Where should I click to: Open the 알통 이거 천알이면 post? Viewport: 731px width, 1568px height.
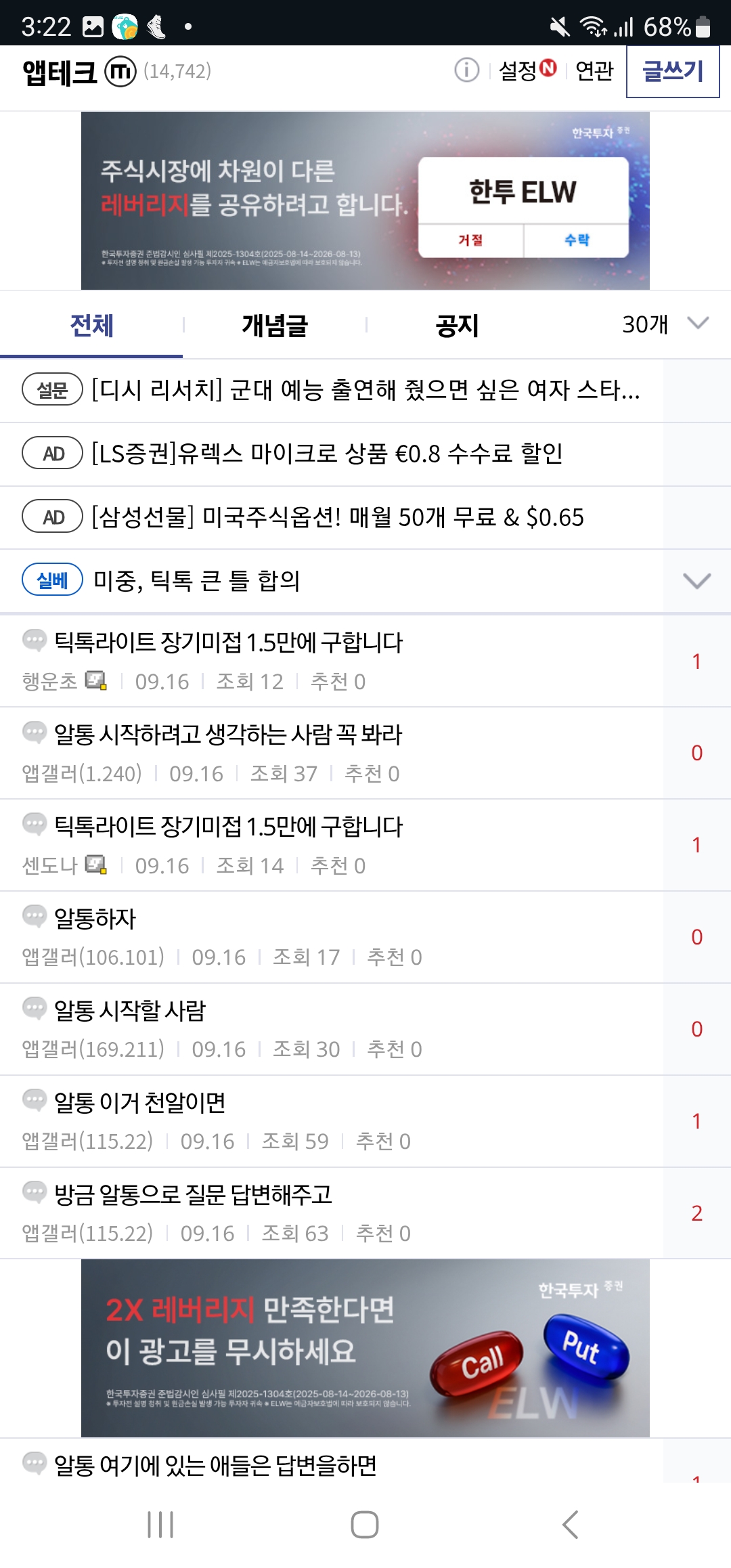[x=140, y=1103]
